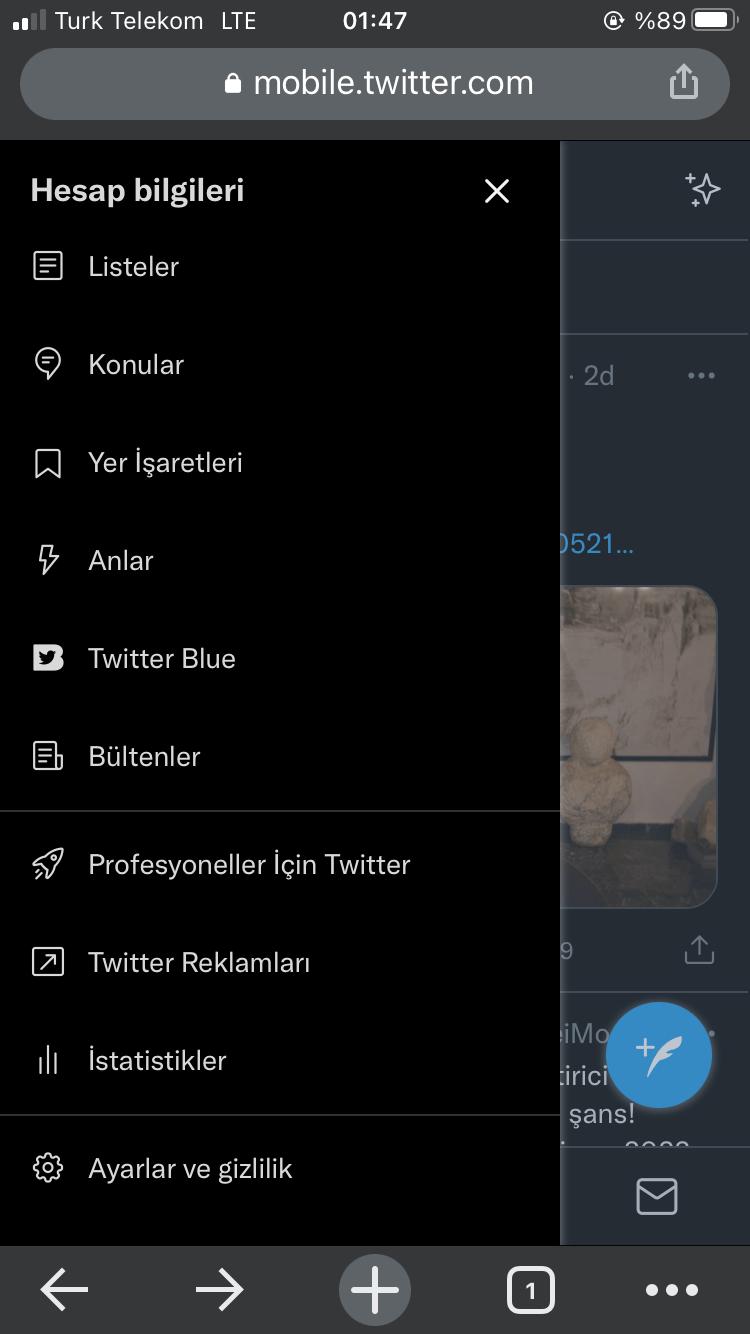The image size is (750, 1334).
Task: Open the messages envelope tab
Action: click(657, 1196)
